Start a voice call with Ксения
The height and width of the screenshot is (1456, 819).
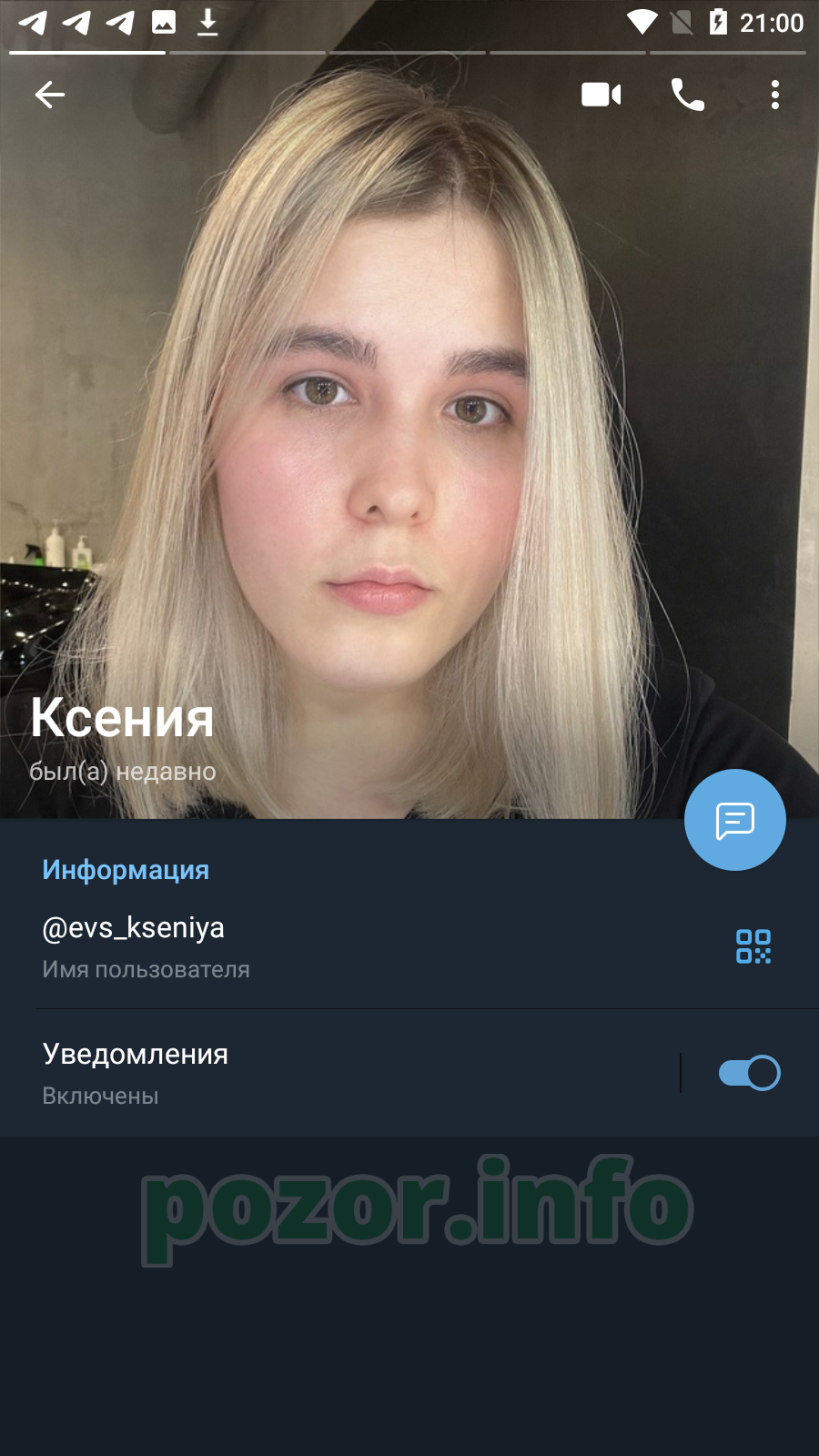pos(688,95)
